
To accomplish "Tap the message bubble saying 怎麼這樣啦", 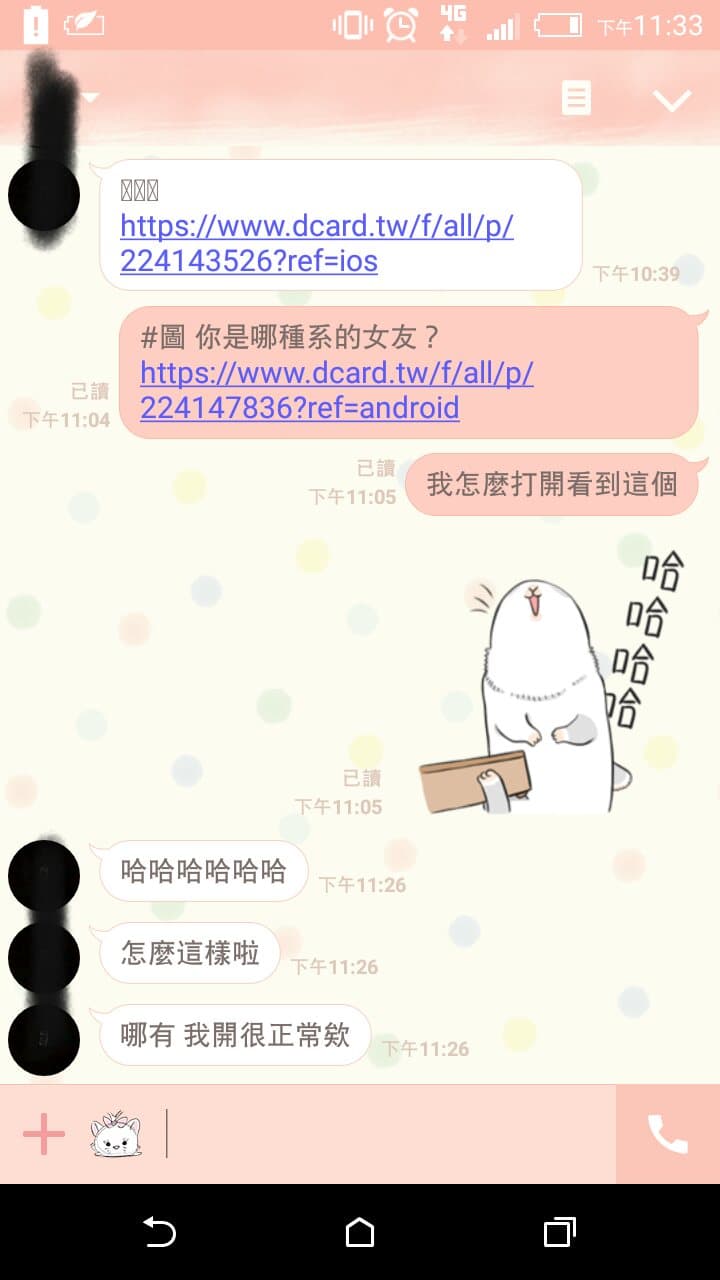I will (x=189, y=953).
